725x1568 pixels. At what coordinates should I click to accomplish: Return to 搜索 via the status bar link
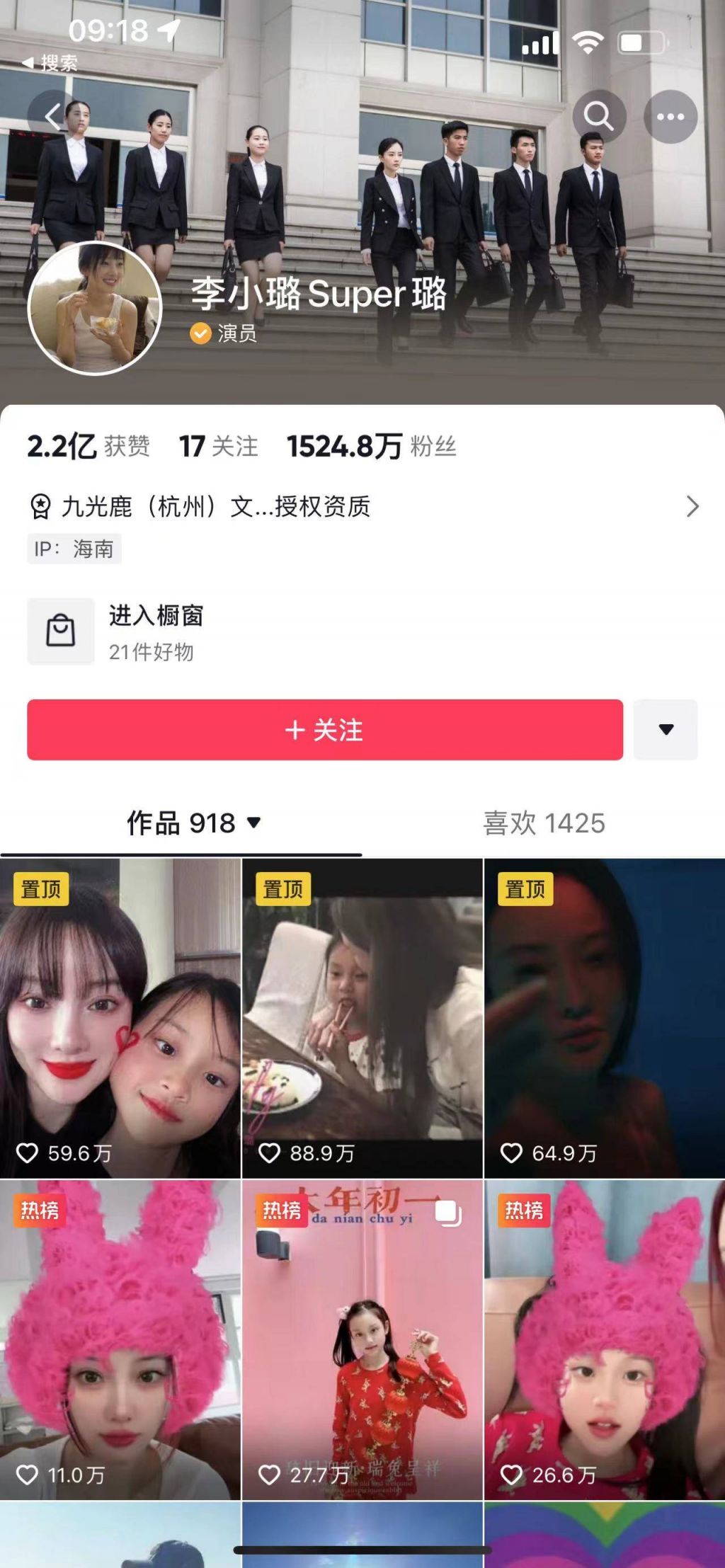[50, 63]
